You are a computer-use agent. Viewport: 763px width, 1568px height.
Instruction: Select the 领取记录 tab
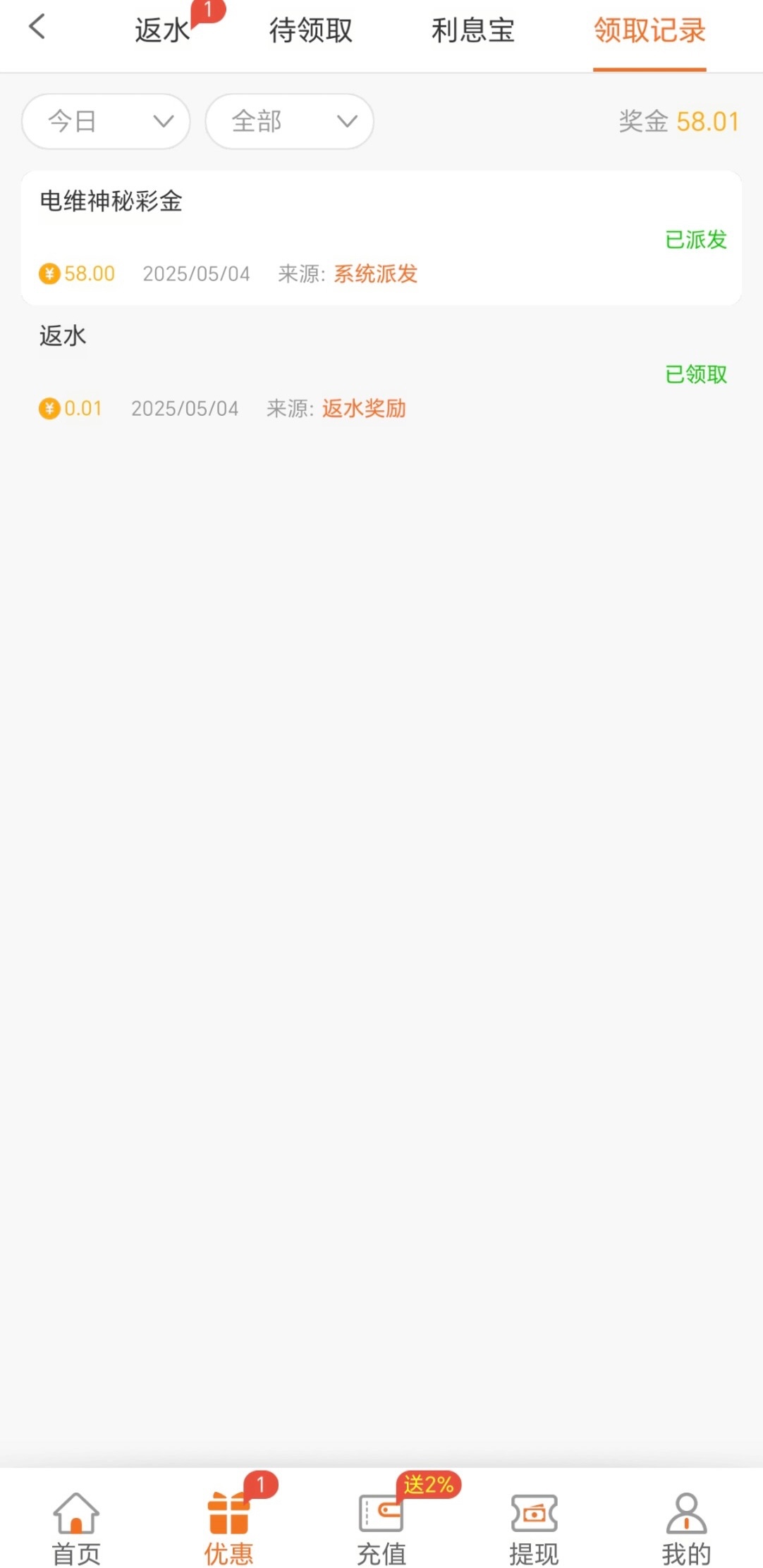coord(649,31)
